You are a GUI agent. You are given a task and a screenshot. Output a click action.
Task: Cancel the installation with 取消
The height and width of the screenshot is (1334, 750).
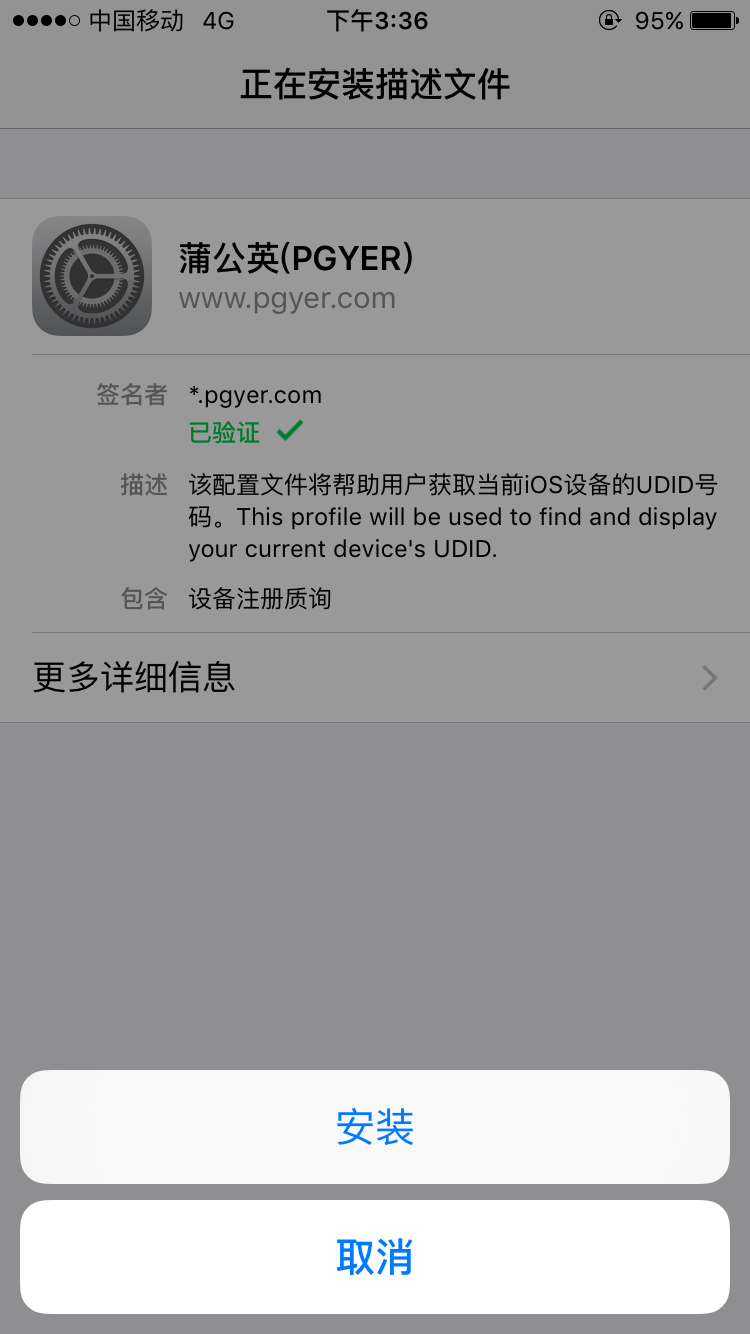pos(375,1257)
